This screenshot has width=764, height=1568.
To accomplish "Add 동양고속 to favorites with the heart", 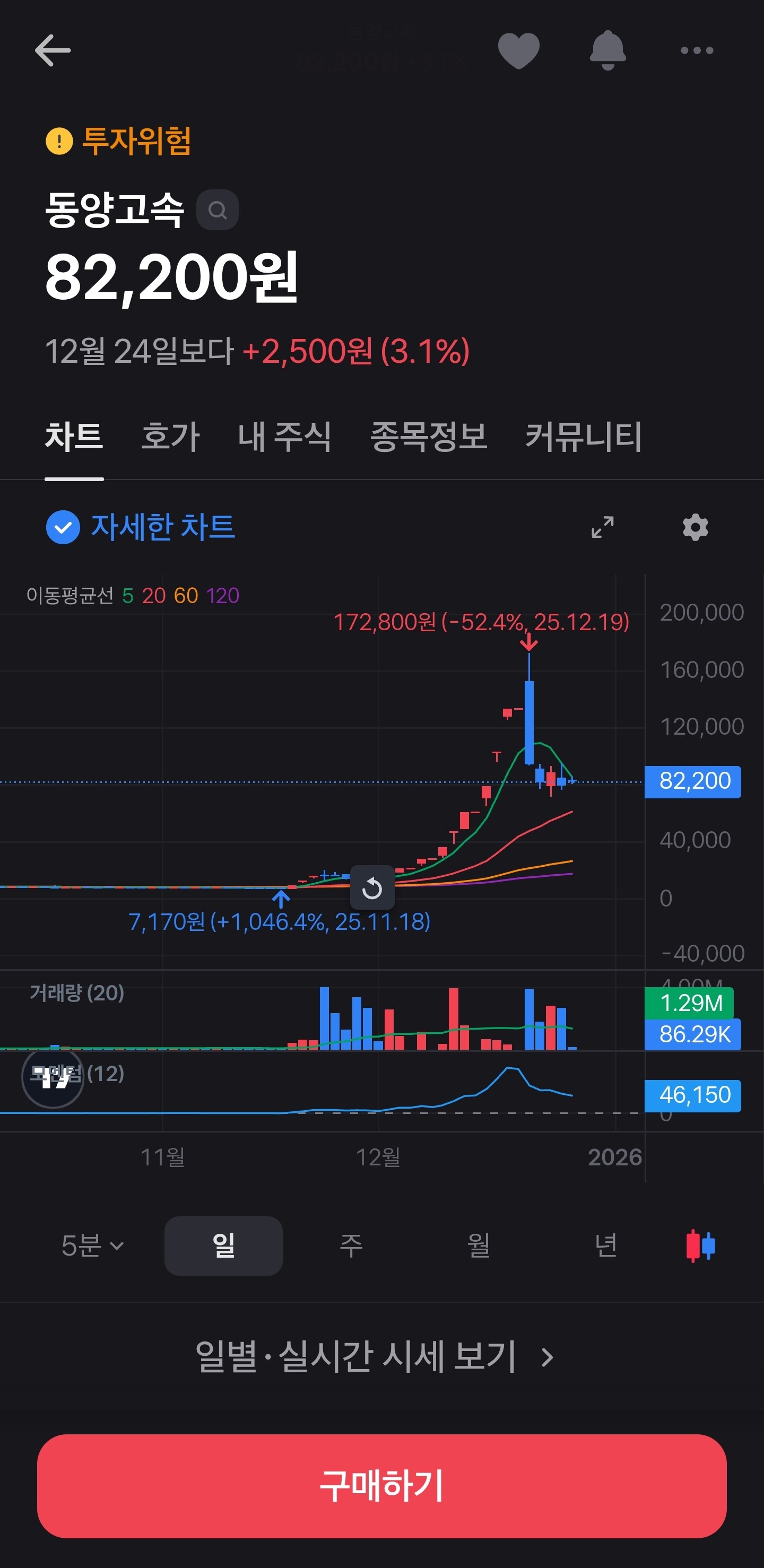I will (519, 50).
